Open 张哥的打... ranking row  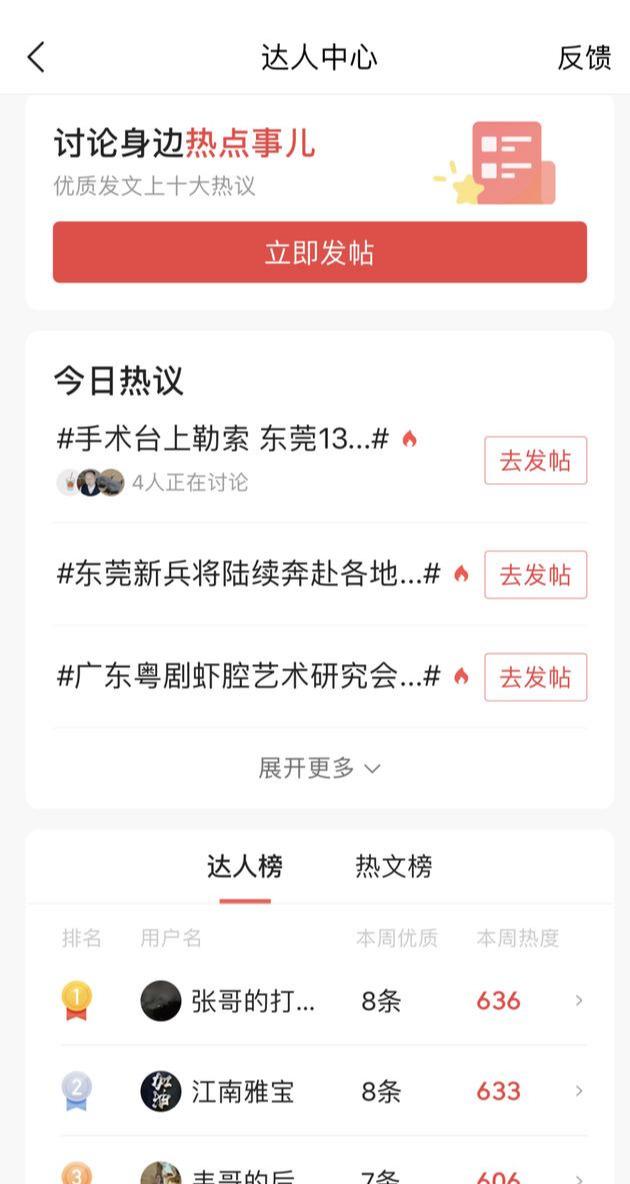320,1001
